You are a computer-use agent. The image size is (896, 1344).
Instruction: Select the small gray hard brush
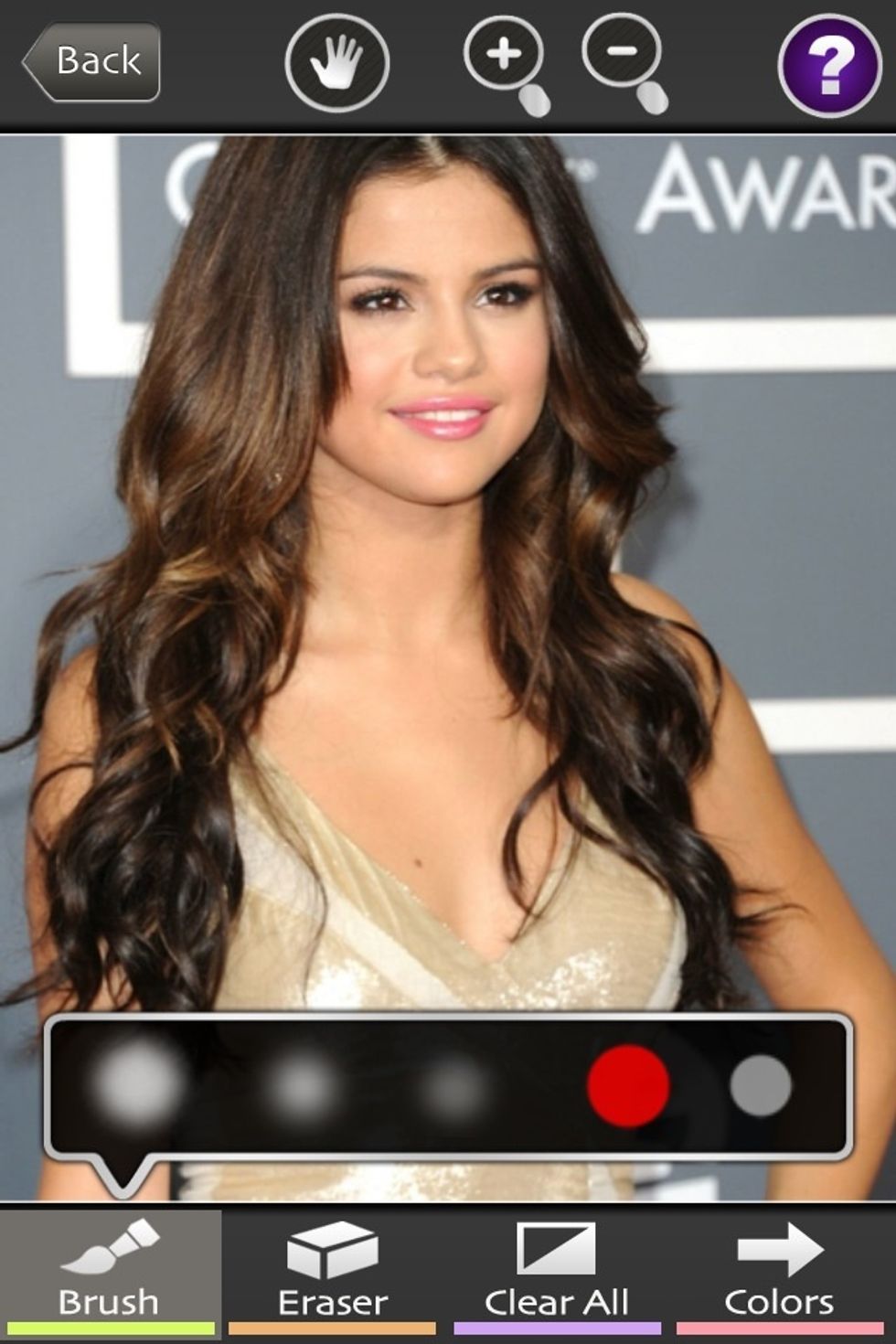coord(760,1085)
